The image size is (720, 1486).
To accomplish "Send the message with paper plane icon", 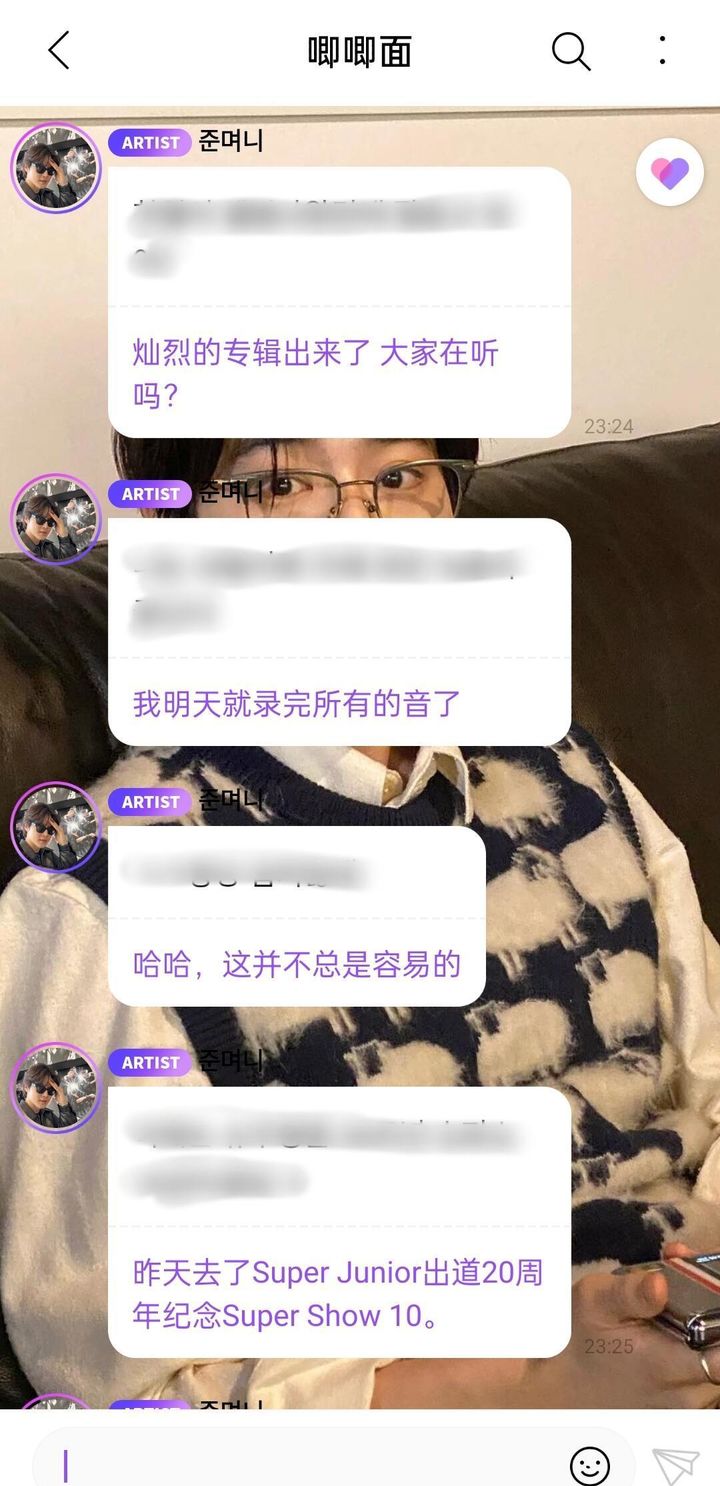I will (x=675, y=1465).
